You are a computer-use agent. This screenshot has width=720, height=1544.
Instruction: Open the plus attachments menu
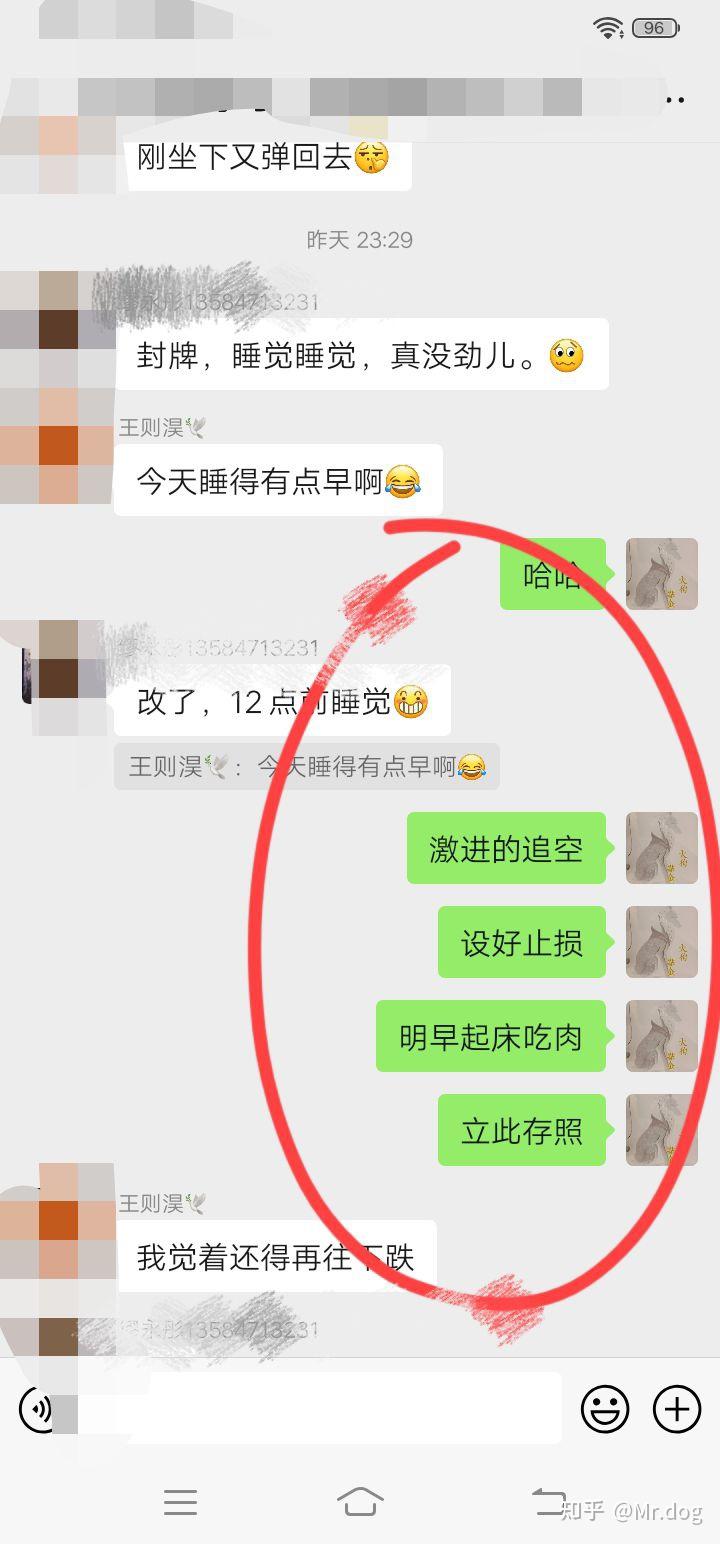(677, 1409)
